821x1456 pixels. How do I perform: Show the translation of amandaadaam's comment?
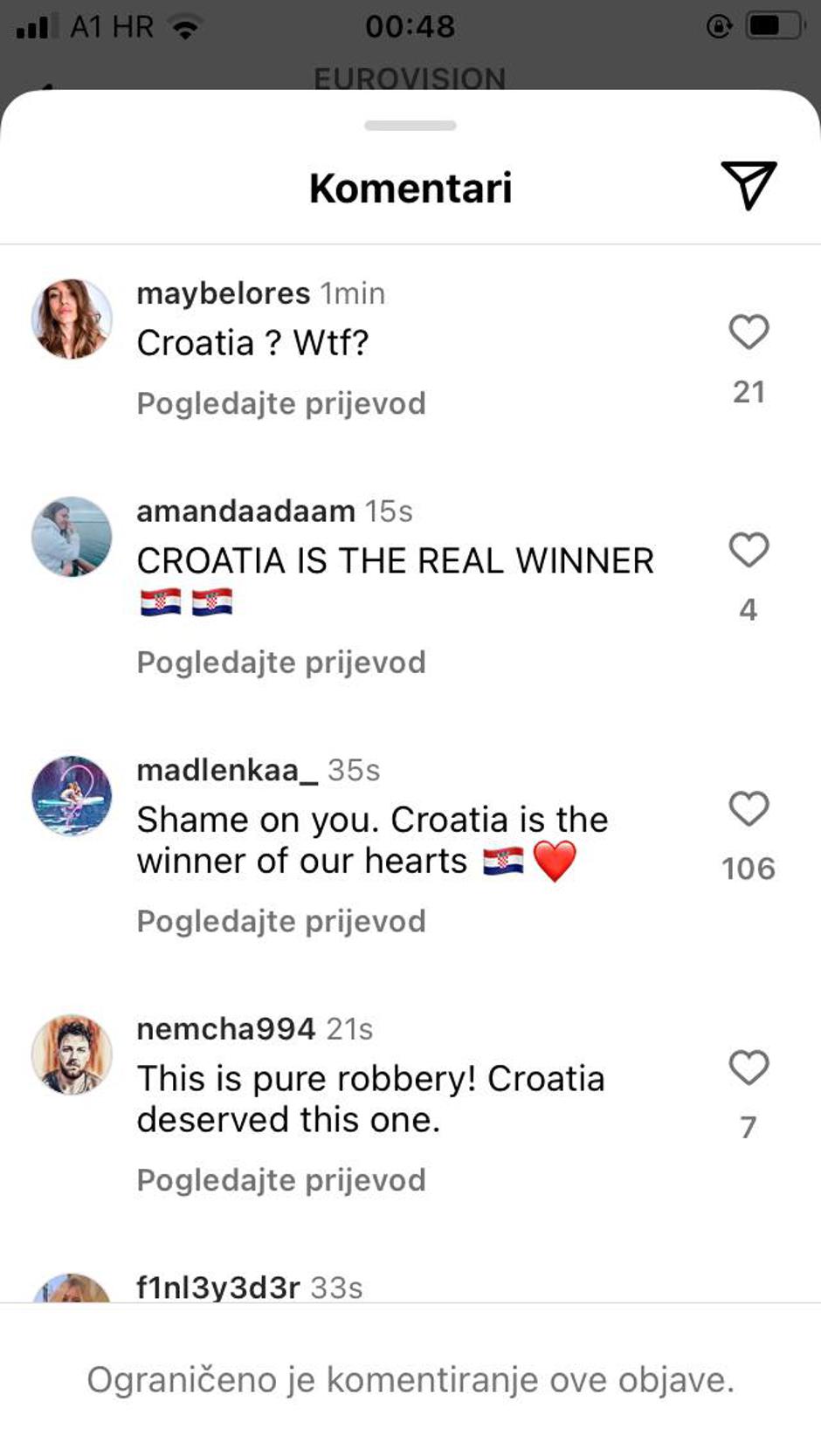click(281, 663)
